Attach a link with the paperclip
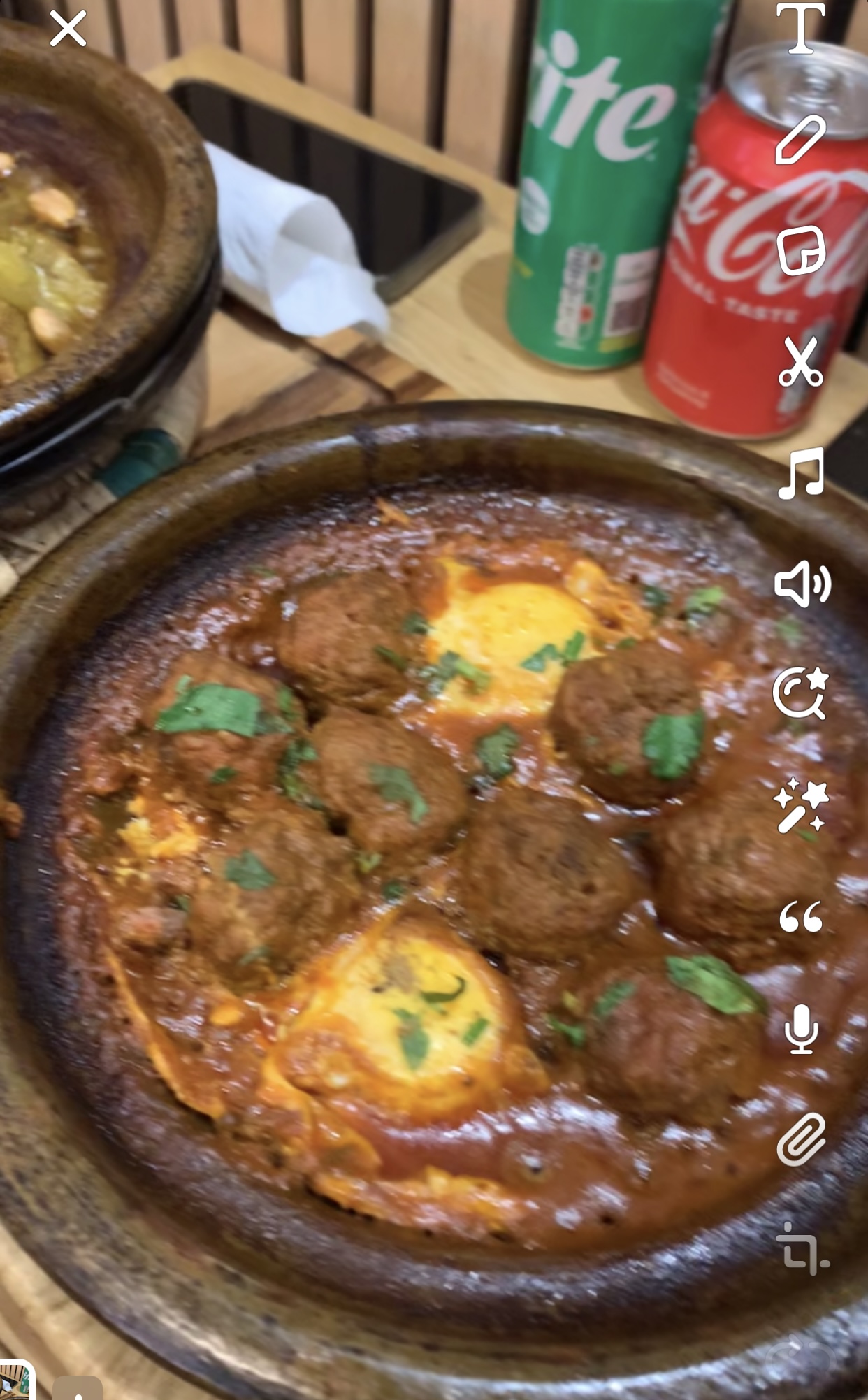 [x=801, y=1139]
